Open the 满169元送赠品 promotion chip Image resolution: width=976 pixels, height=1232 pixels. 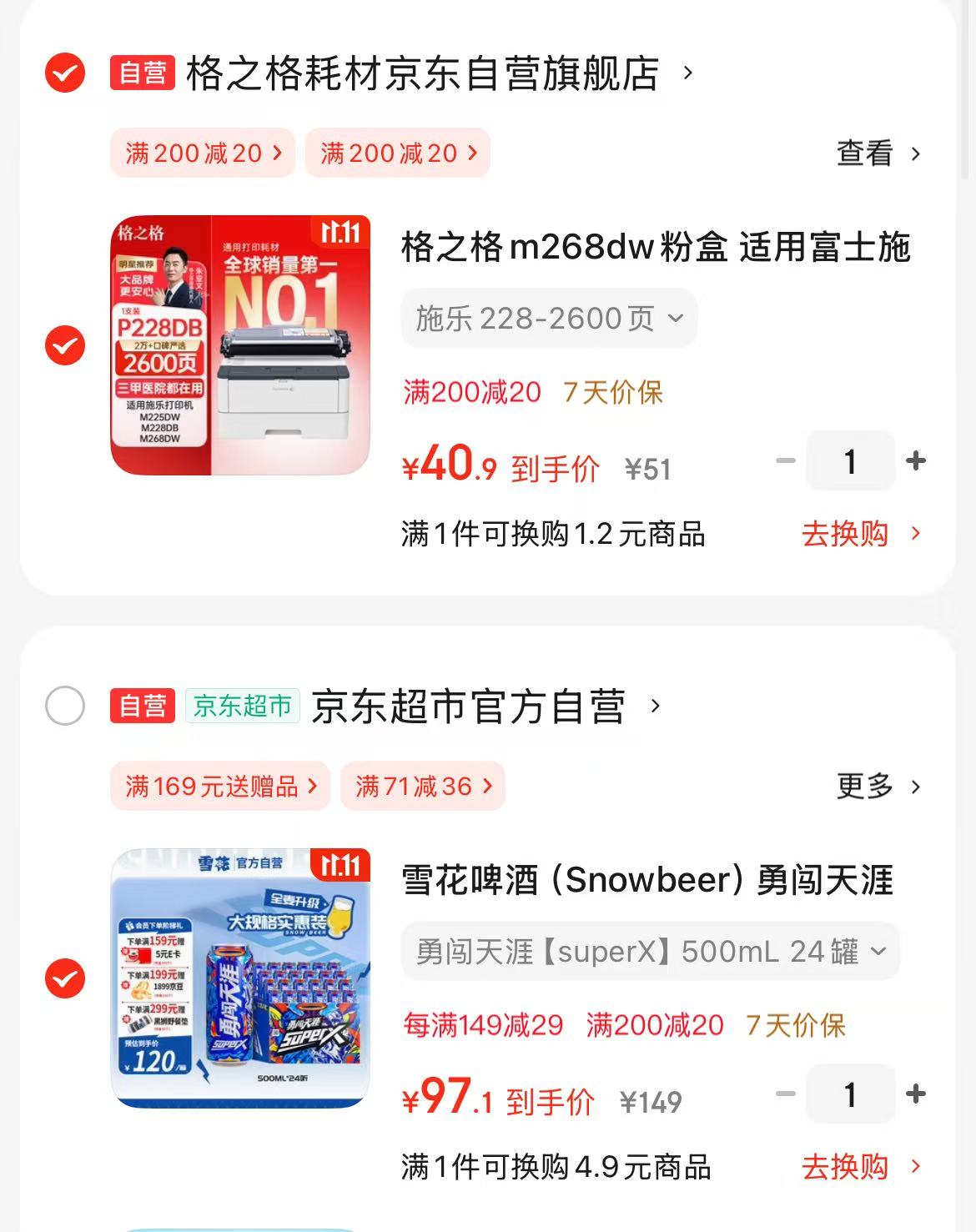point(220,786)
